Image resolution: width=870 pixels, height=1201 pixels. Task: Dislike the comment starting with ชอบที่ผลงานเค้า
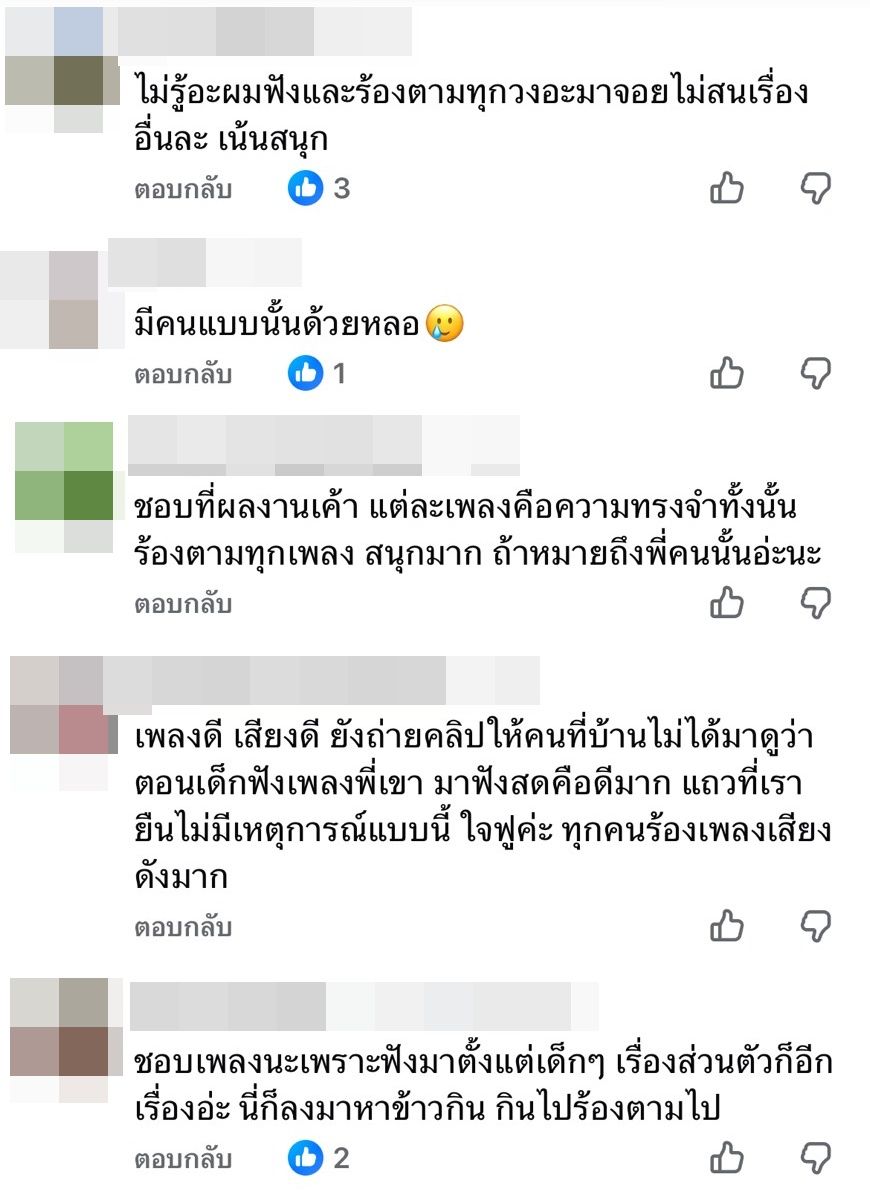[816, 603]
